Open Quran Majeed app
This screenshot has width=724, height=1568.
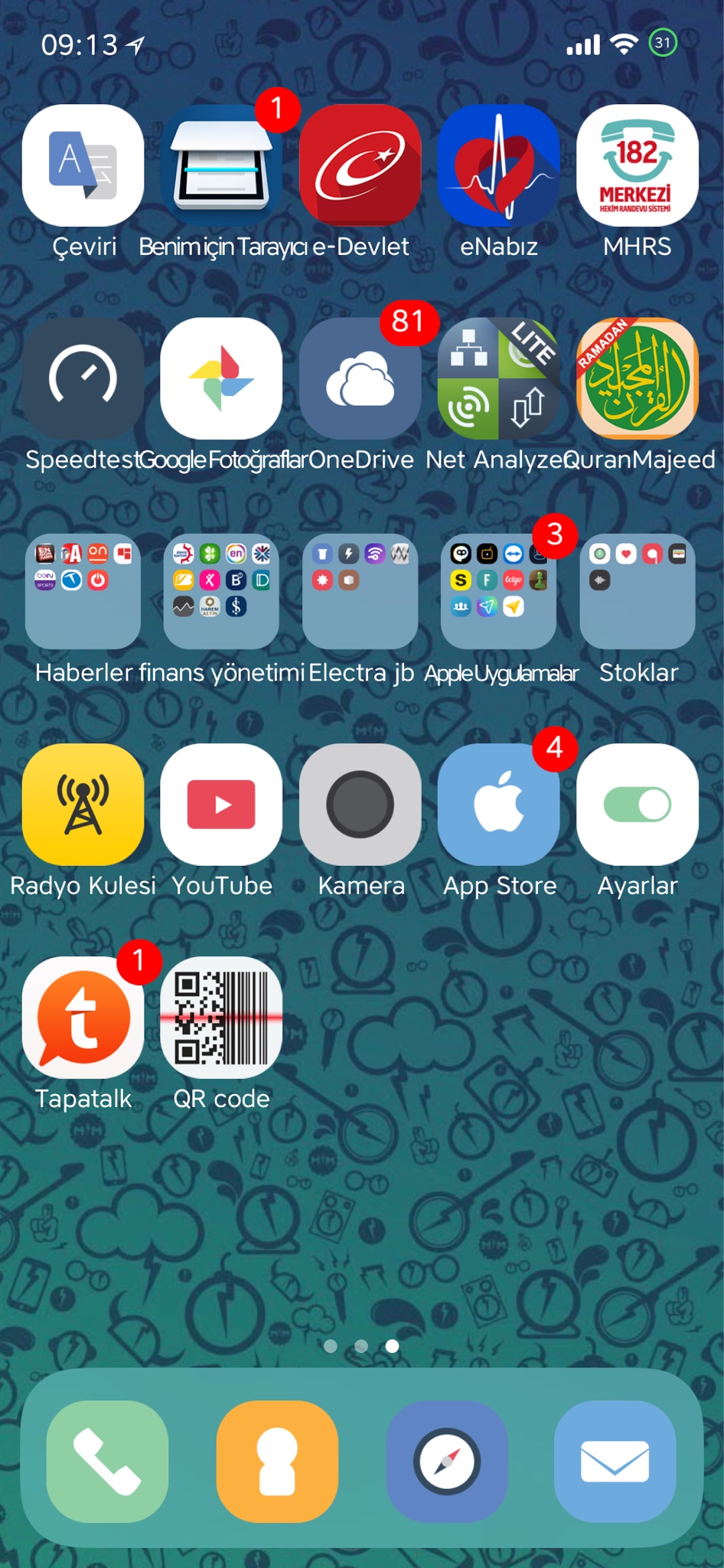tap(637, 378)
